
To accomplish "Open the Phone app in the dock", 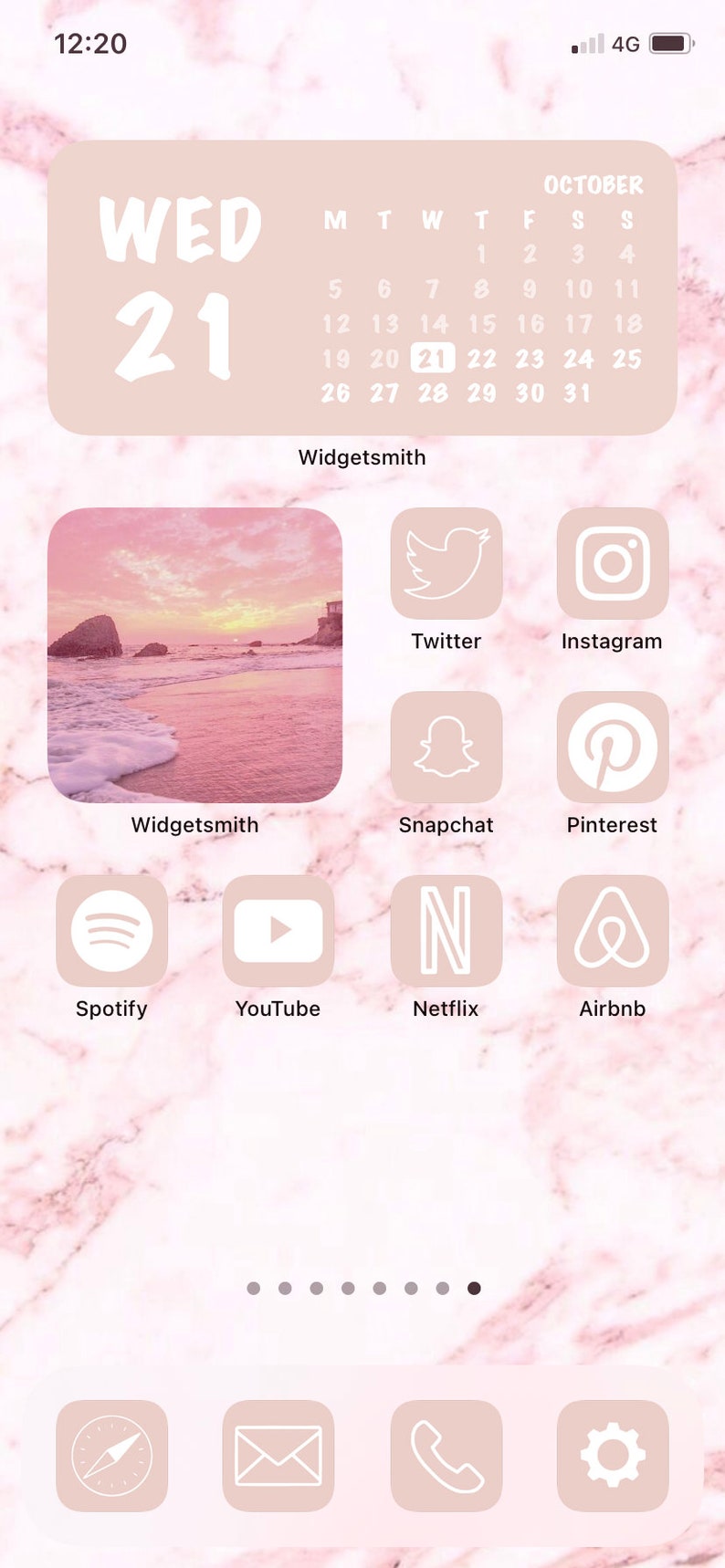I will 446,1456.
